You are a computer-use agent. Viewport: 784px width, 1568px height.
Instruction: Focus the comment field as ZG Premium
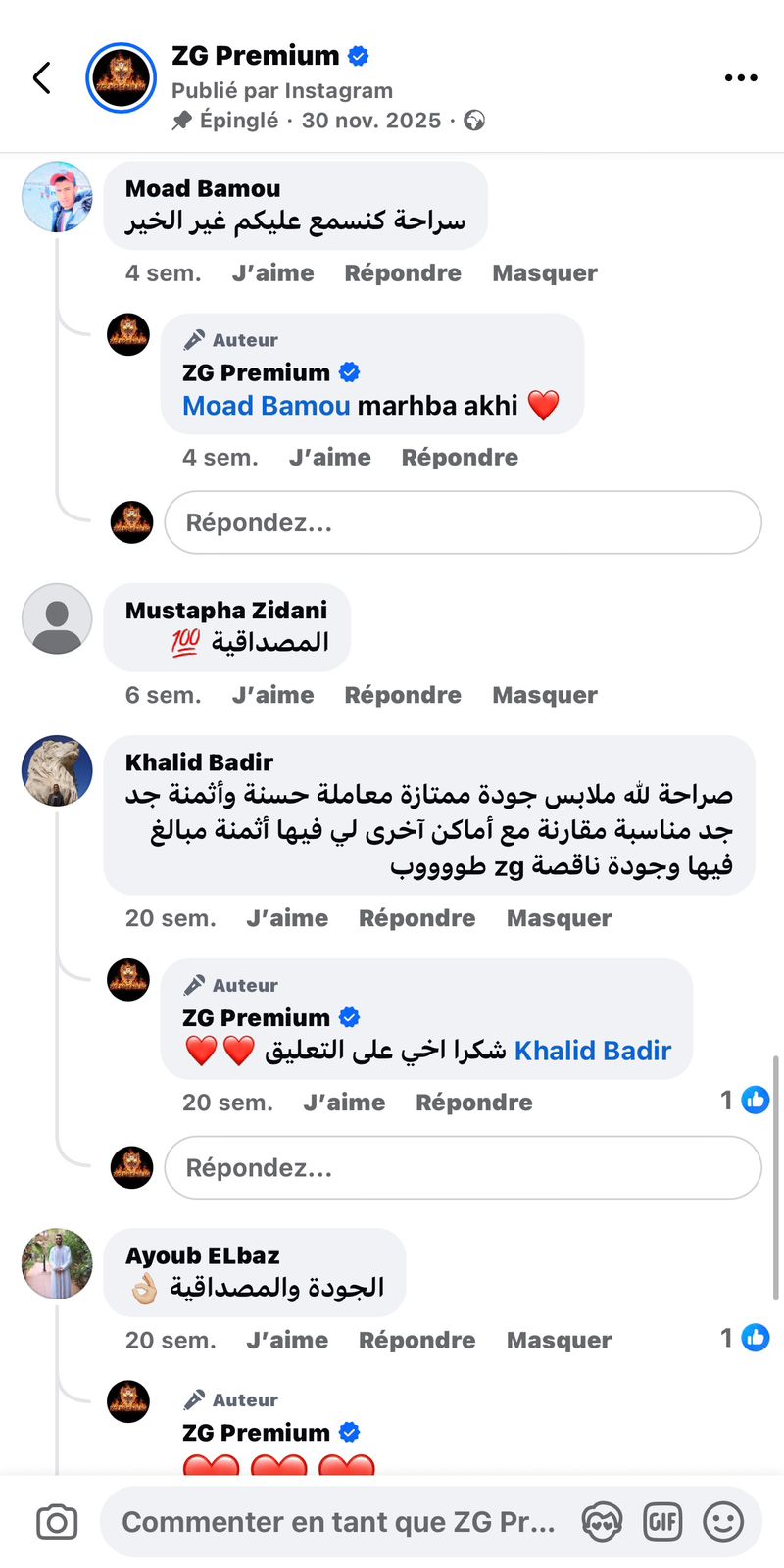click(338, 1522)
